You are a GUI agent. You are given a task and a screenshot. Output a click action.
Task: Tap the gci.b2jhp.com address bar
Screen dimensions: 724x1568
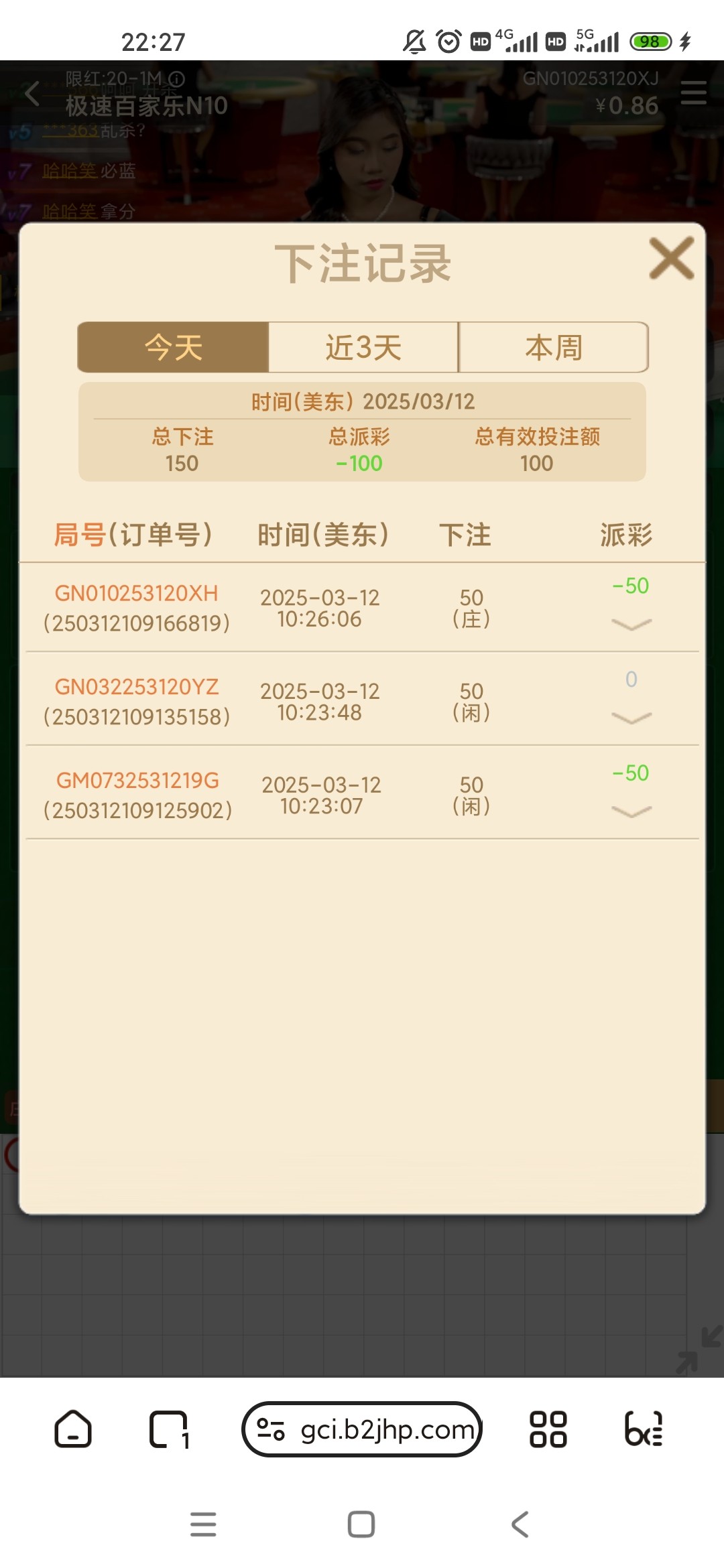362,1429
